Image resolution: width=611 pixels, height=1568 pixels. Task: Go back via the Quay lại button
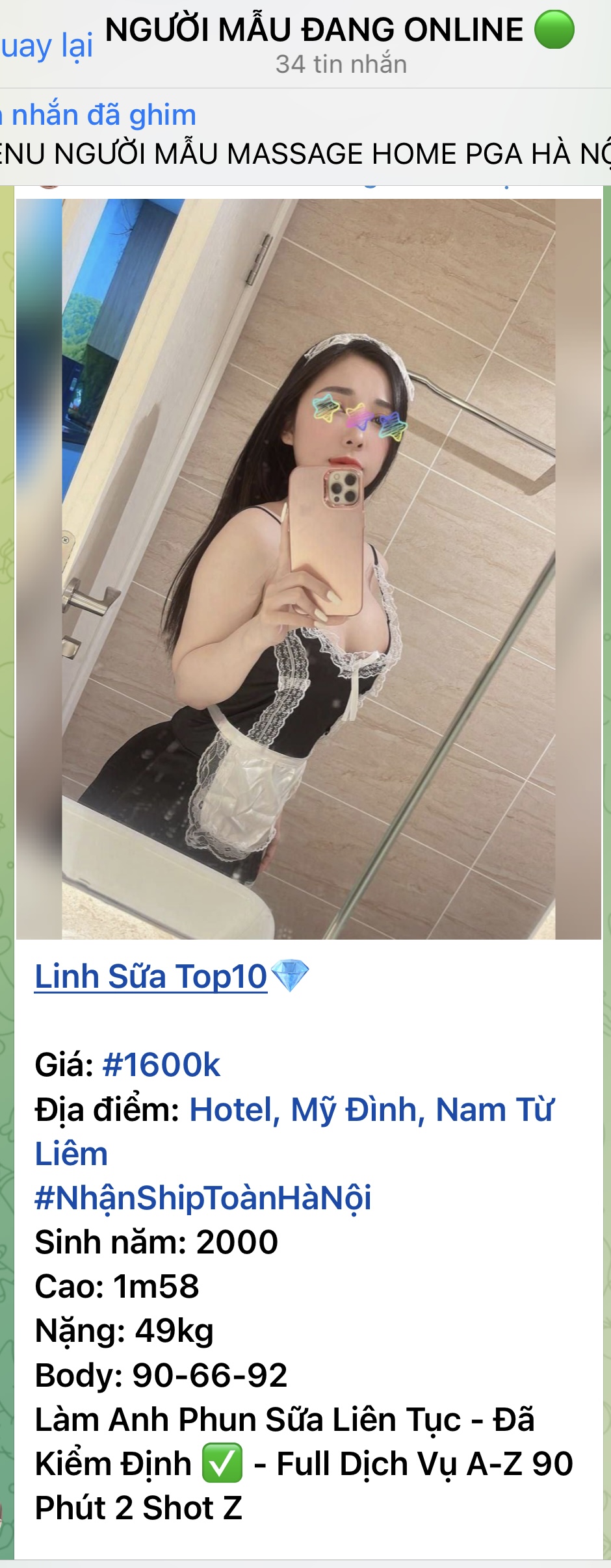(45, 47)
